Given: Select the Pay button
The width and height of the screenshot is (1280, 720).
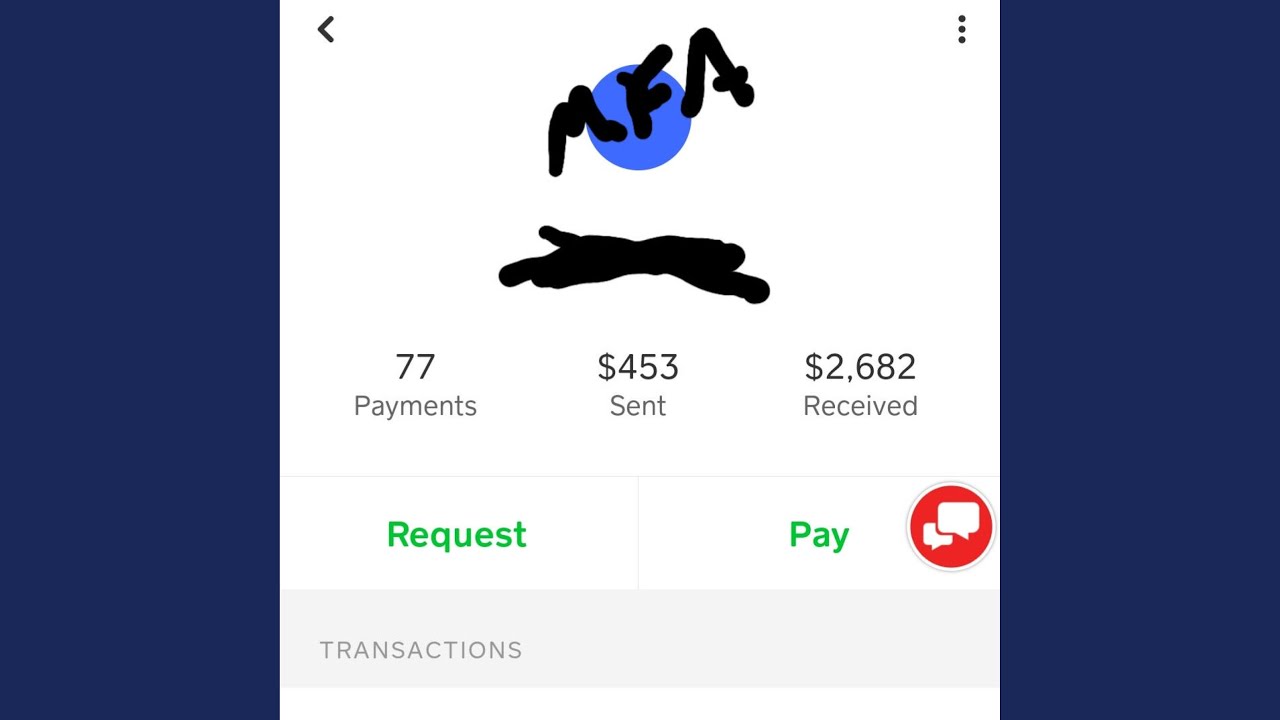Looking at the screenshot, I should pos(818,535).
